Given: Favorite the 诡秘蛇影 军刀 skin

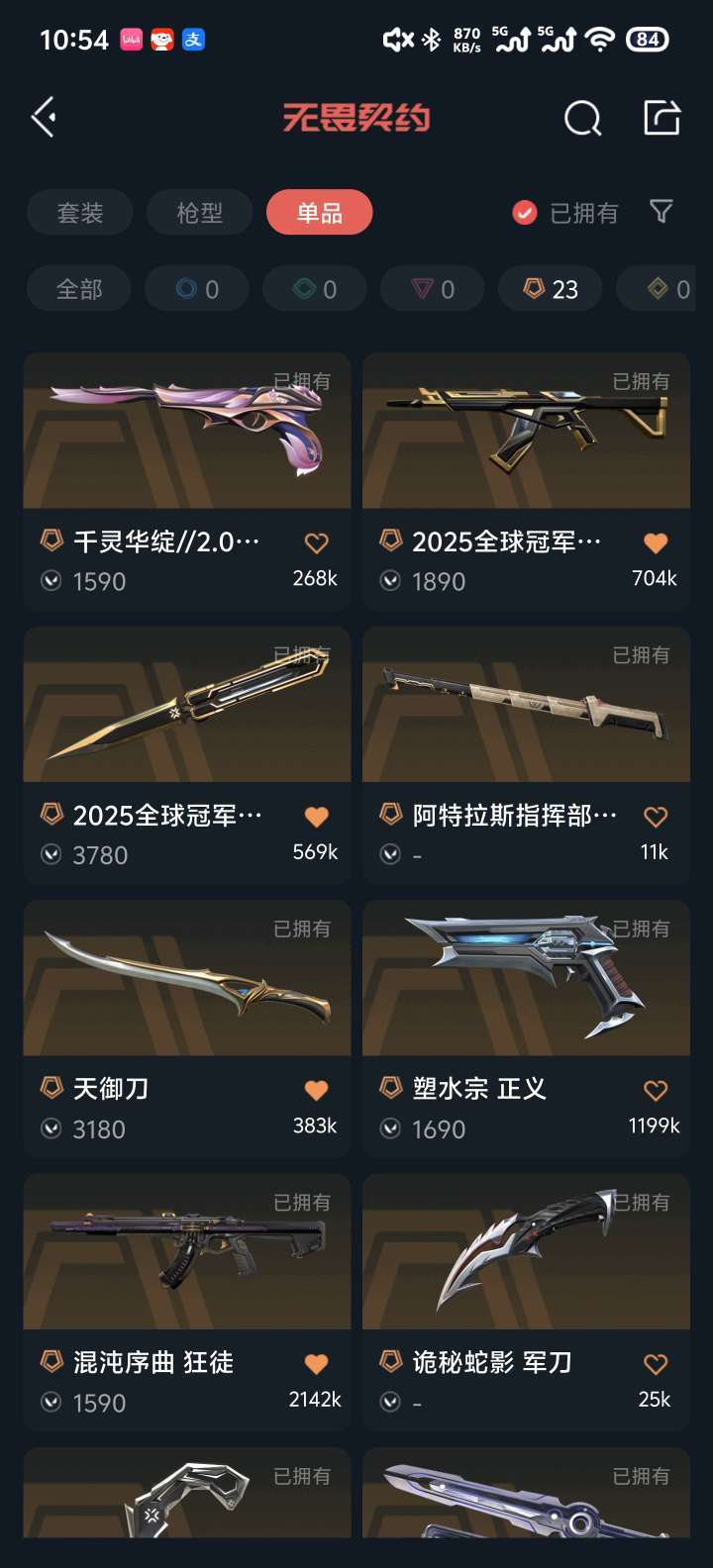Looking at the screenshot, I should click(656, 1364).
